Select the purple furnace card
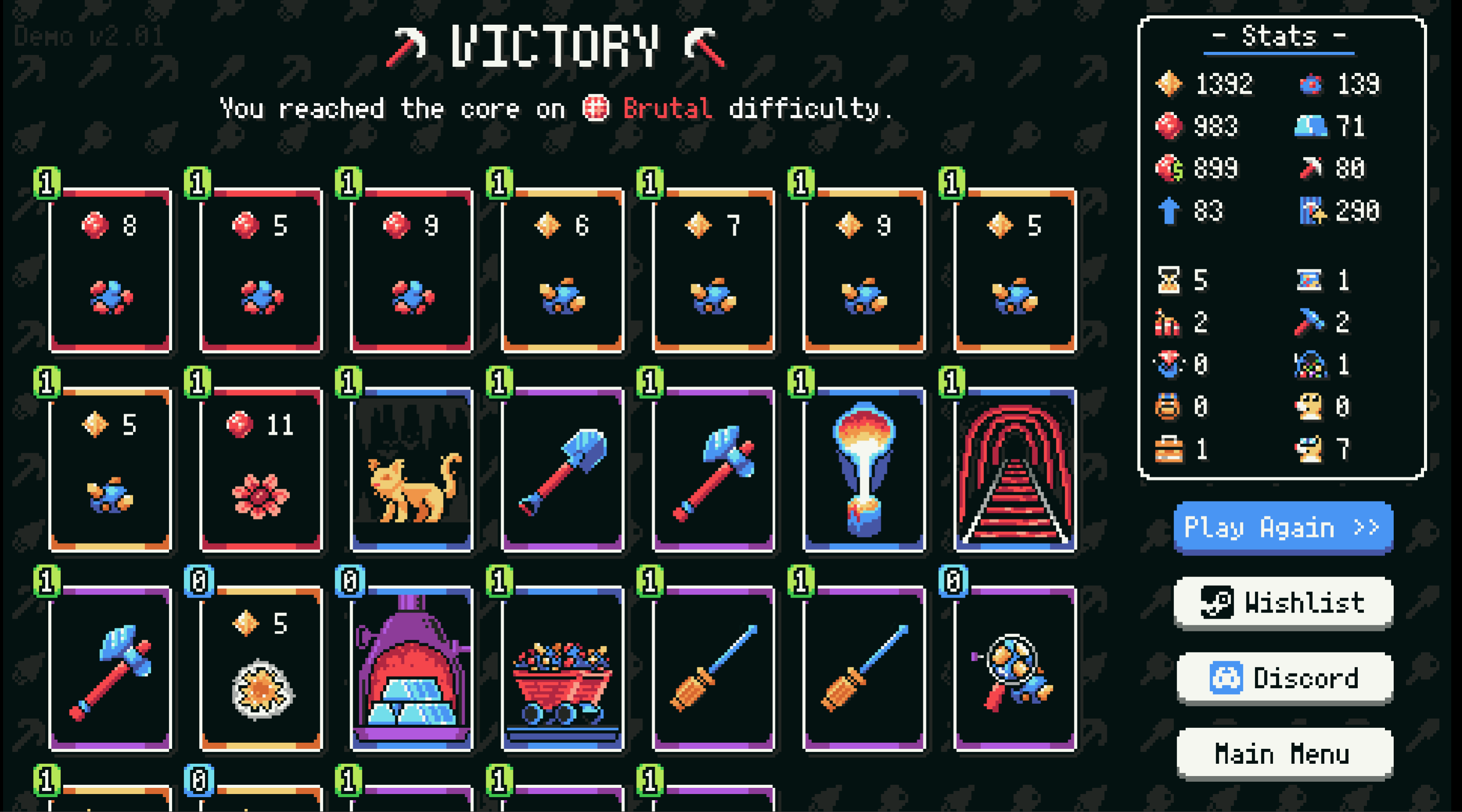This screenshot has height=812, width=1462. click(411, 668)
